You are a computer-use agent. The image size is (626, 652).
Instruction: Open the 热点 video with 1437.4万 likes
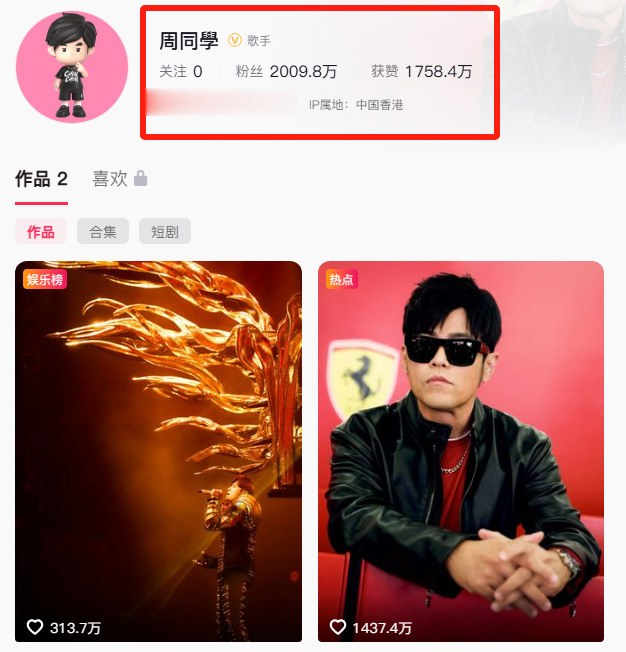click(461, 451)
